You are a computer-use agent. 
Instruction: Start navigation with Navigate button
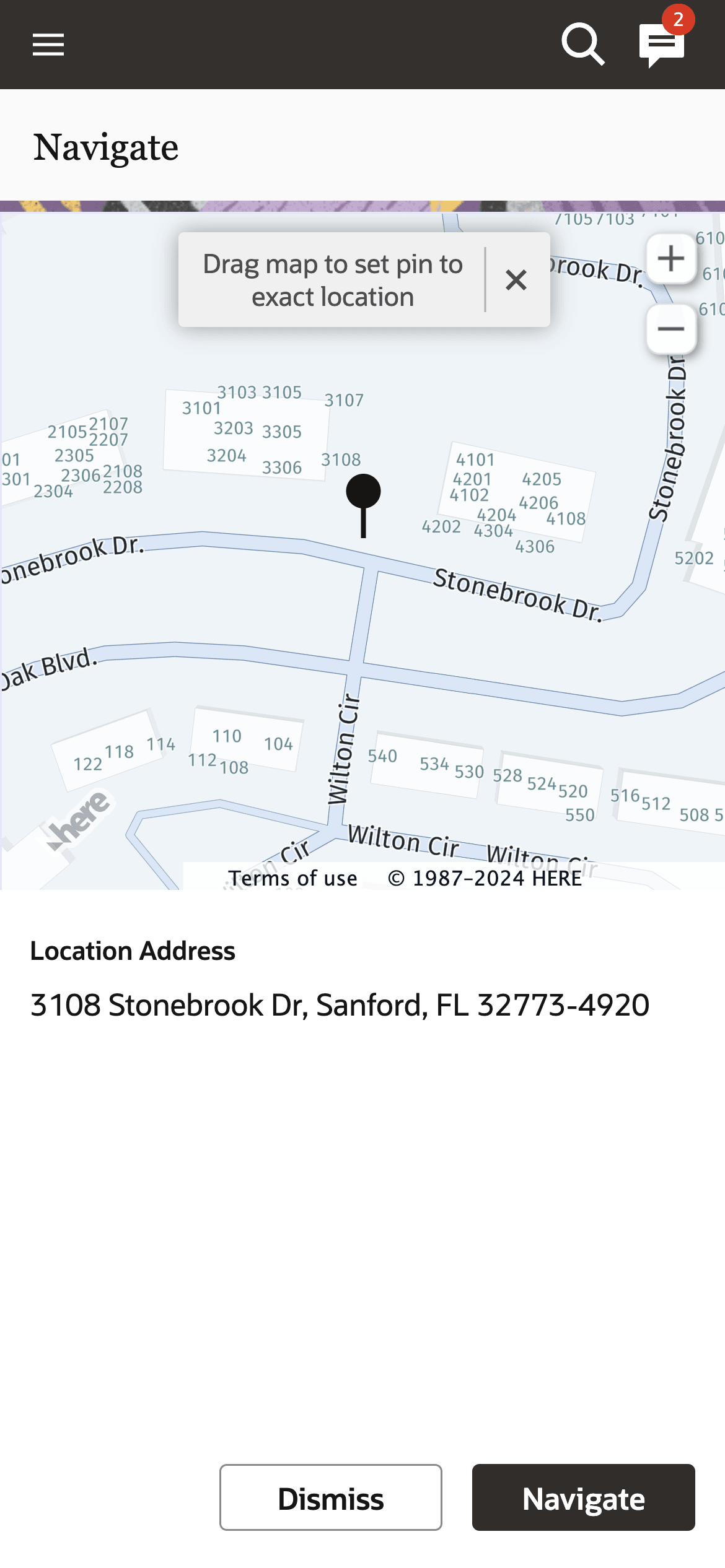583,1497
